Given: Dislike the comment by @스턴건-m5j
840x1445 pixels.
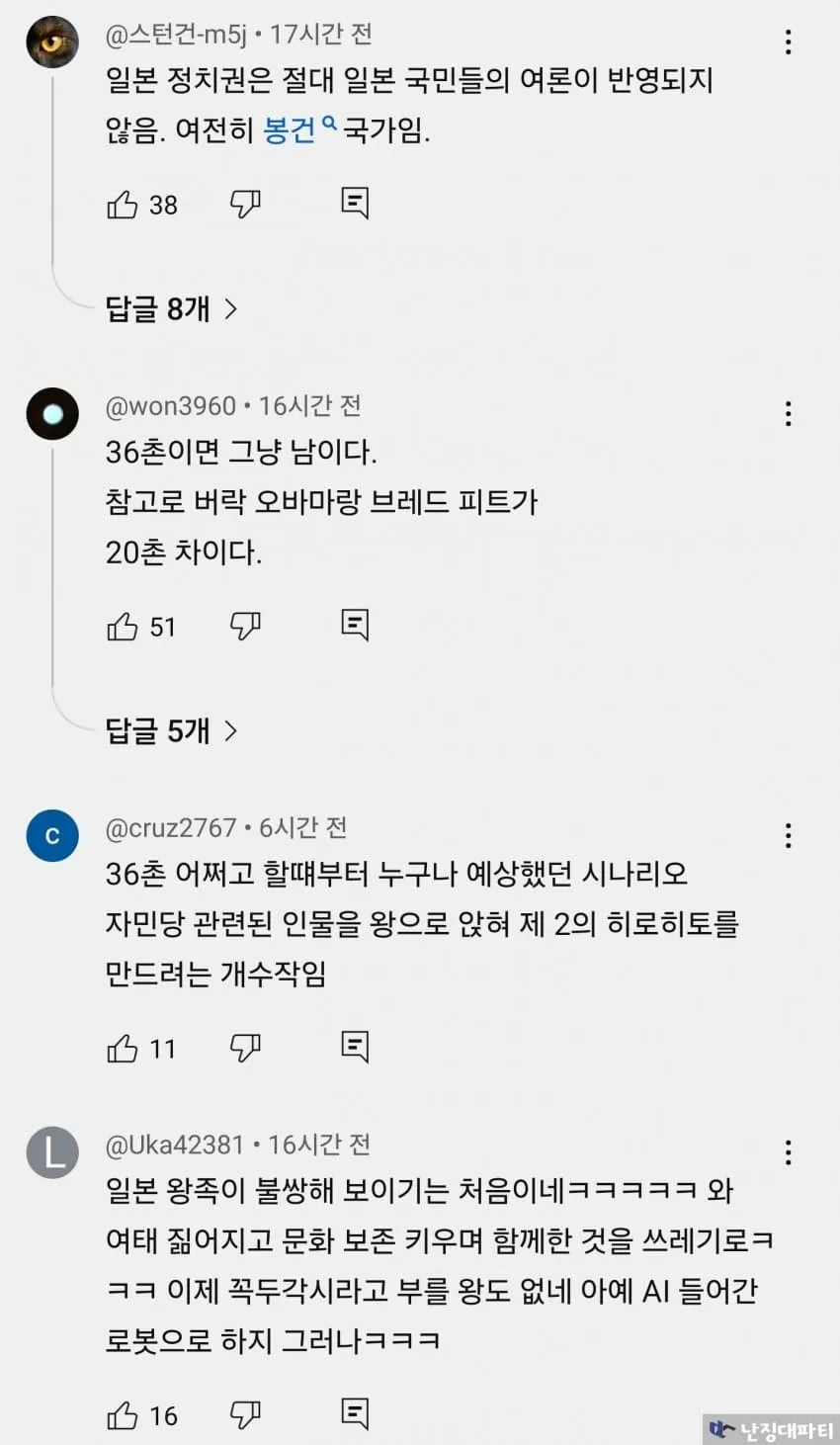Looking at the screenshot, I should (245, 204).
